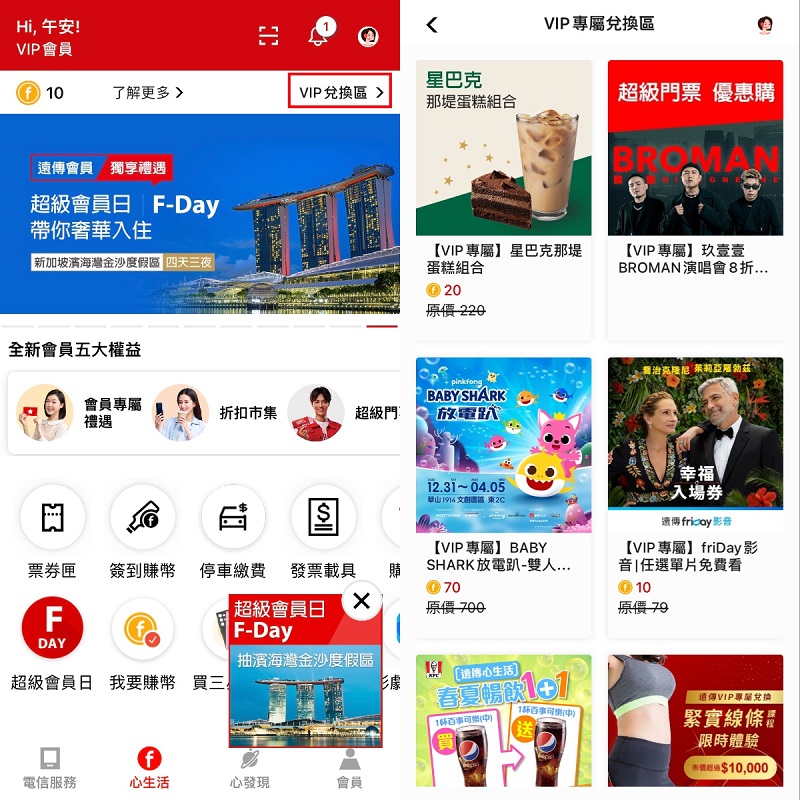Open 折扣市集 benefit
800x800 pixels.
(215, 413)
